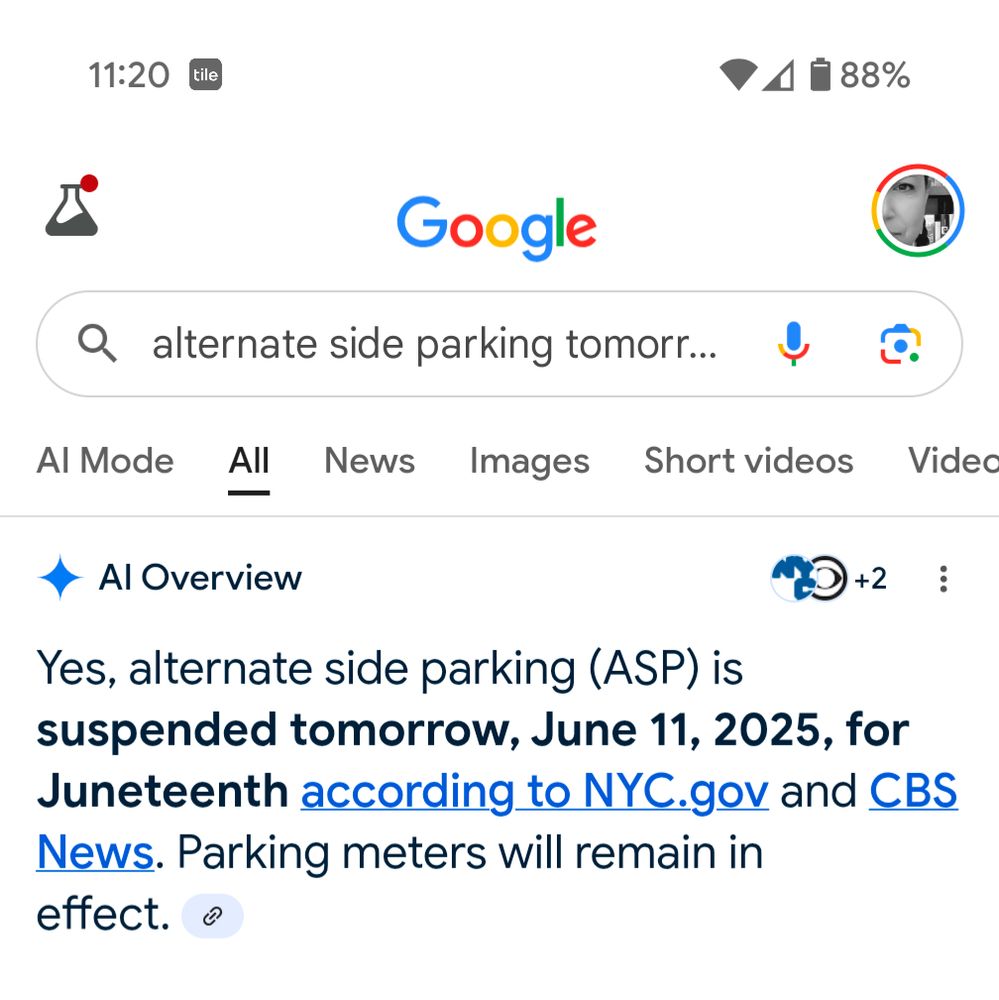Screen dimensions: 999x1000
Task: Switch to the News tab
Action: [368, 461]
